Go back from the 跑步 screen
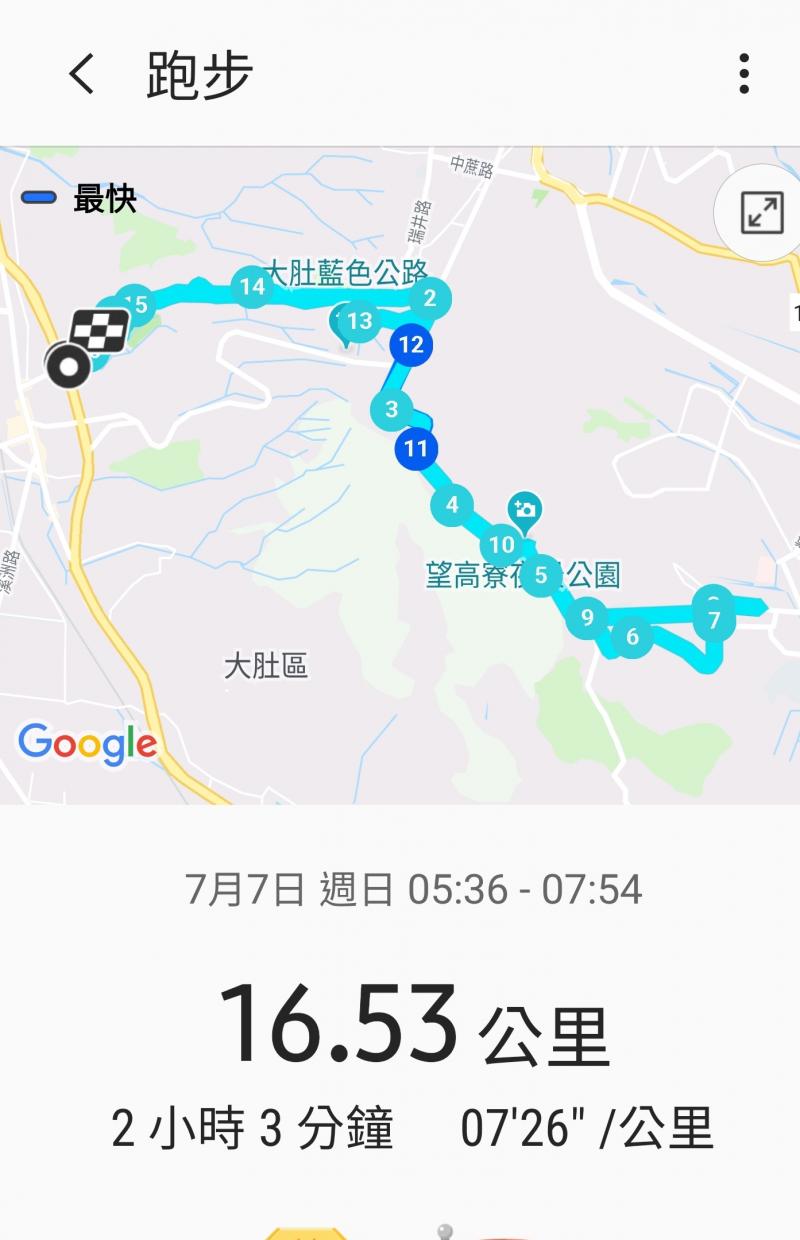Screen dimensions: 800x1240 pos(82,74)
